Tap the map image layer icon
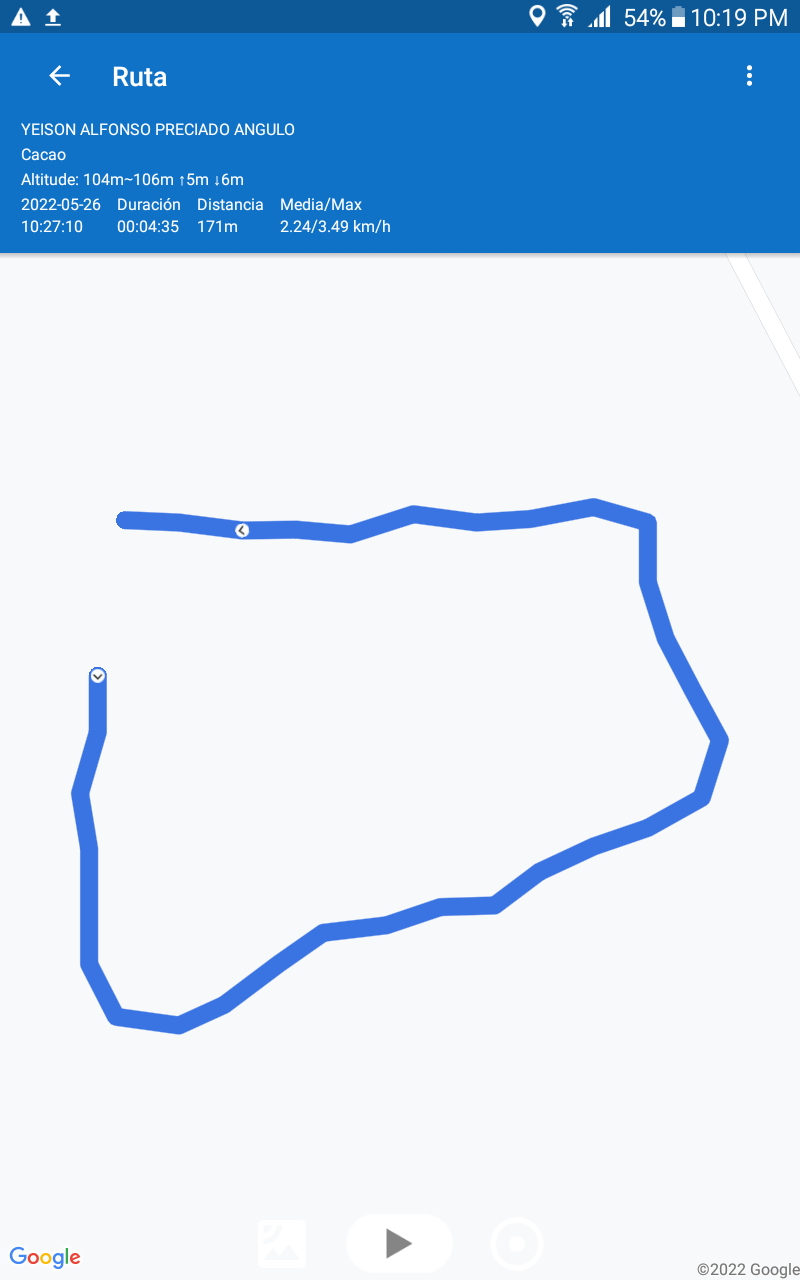Viewport: 800px width, 1280px height. pyautogui.click(x=282, y=1243)
